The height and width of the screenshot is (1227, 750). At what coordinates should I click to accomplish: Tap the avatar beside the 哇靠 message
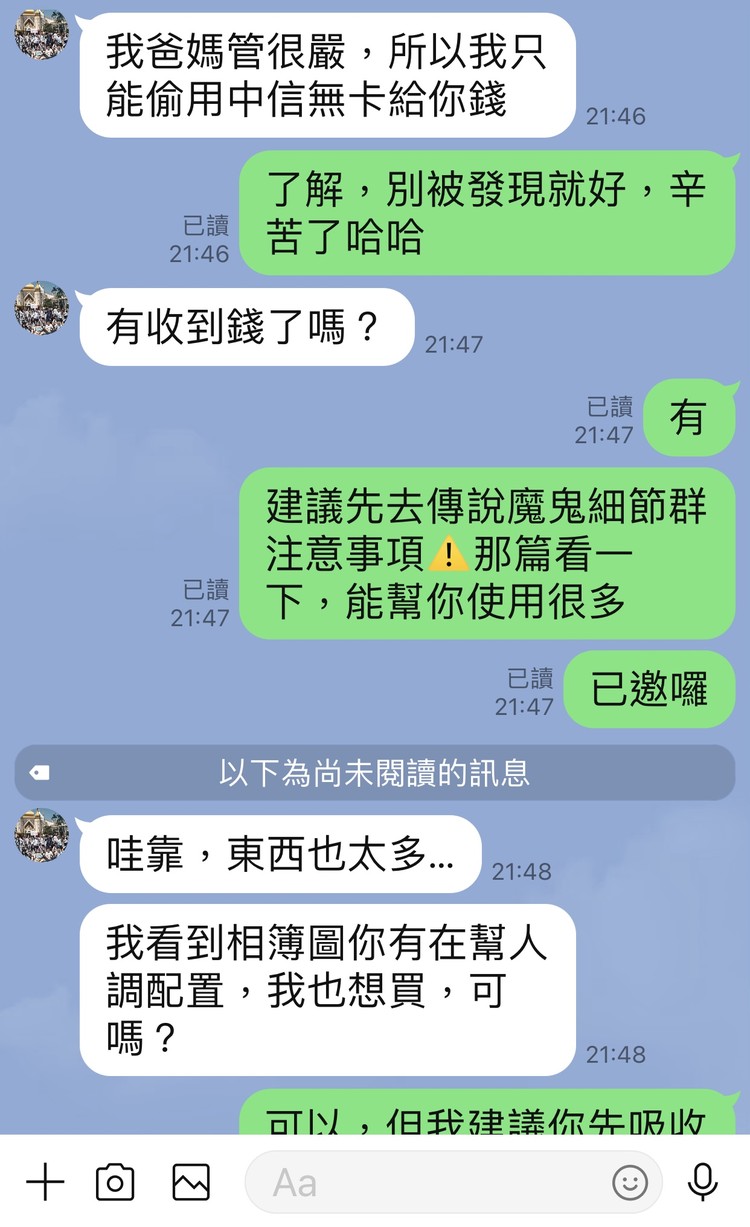click(x=40, y=840)
